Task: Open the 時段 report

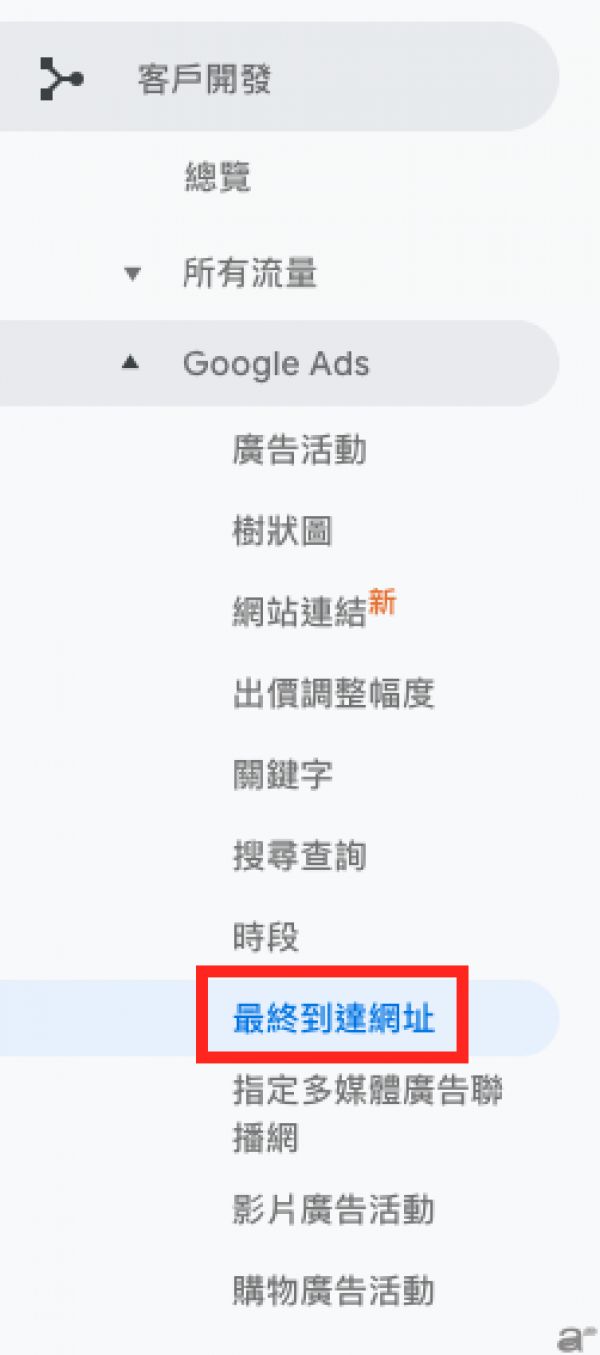Action: pos(266,937)
